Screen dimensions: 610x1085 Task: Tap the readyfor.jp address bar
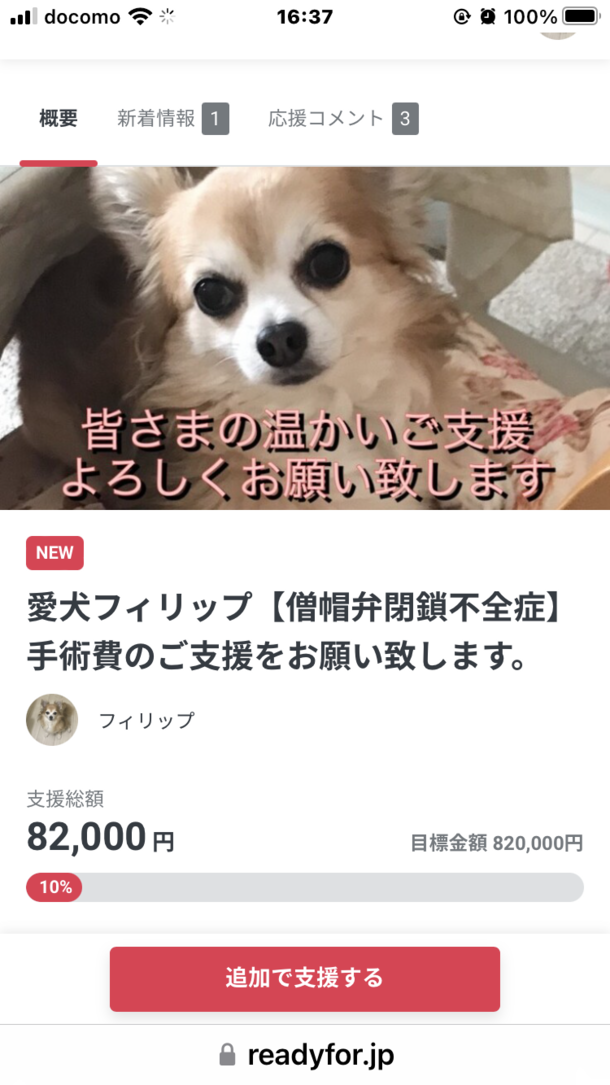pyautogui.click(x=305, y=1055)
